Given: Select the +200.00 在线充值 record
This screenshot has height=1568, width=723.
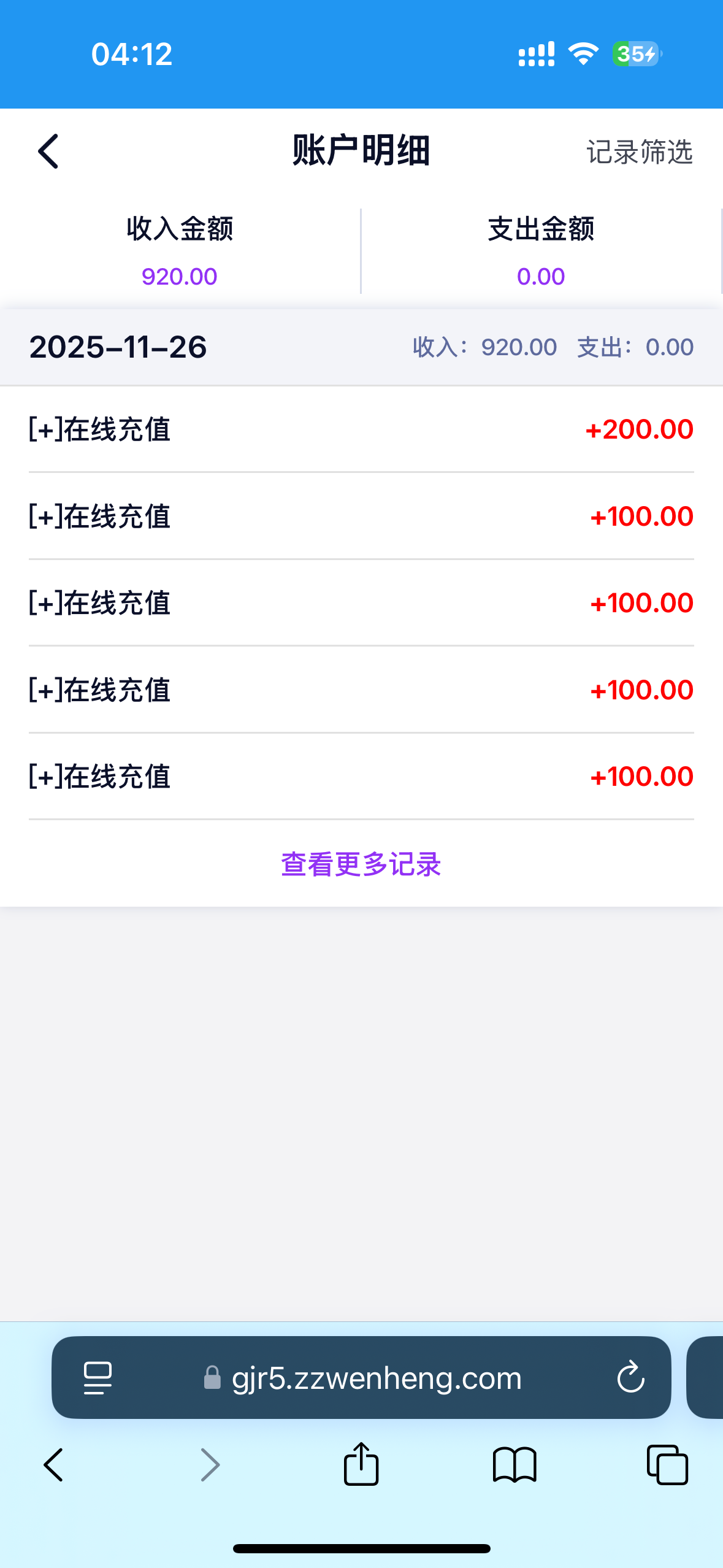Looking at the screenshot, I should 361,429.
